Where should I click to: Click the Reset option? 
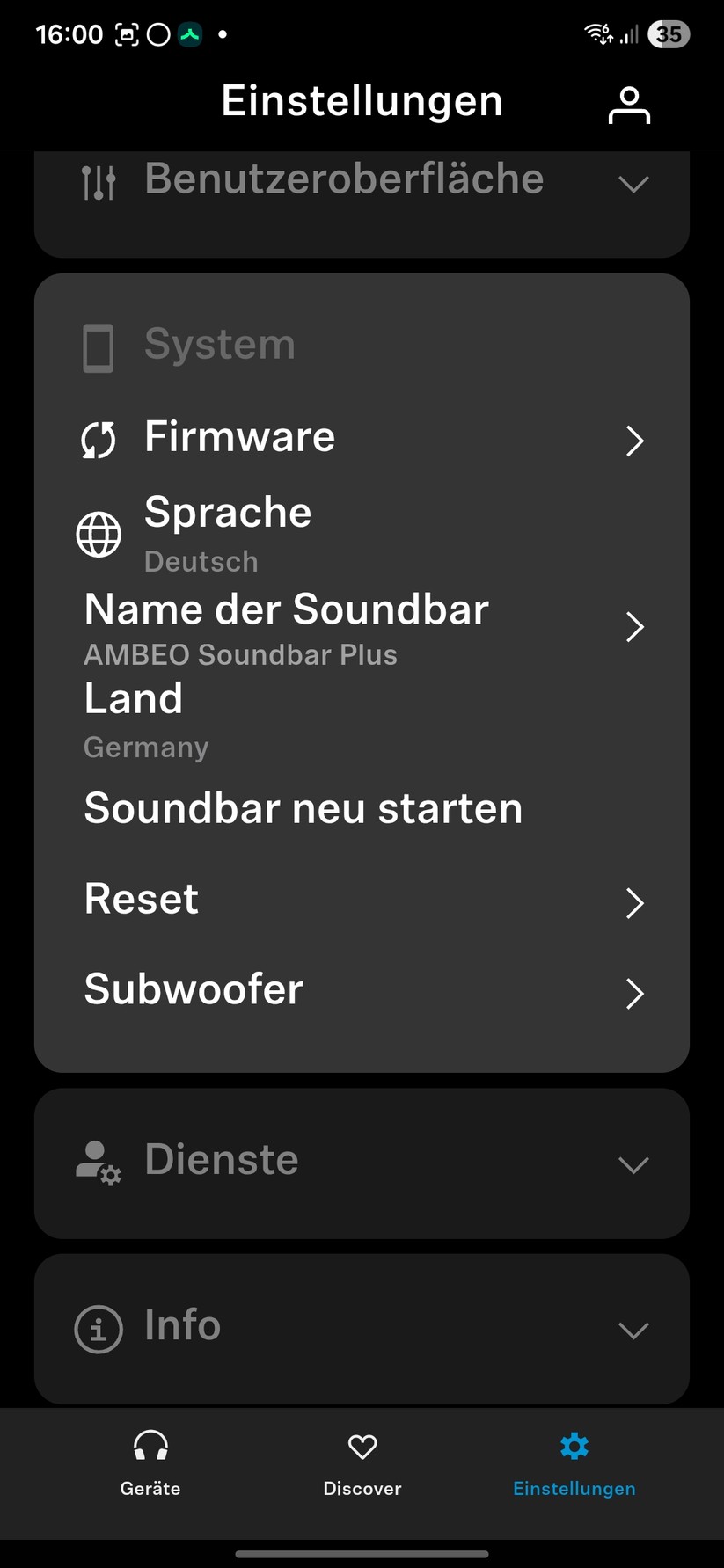141,899
